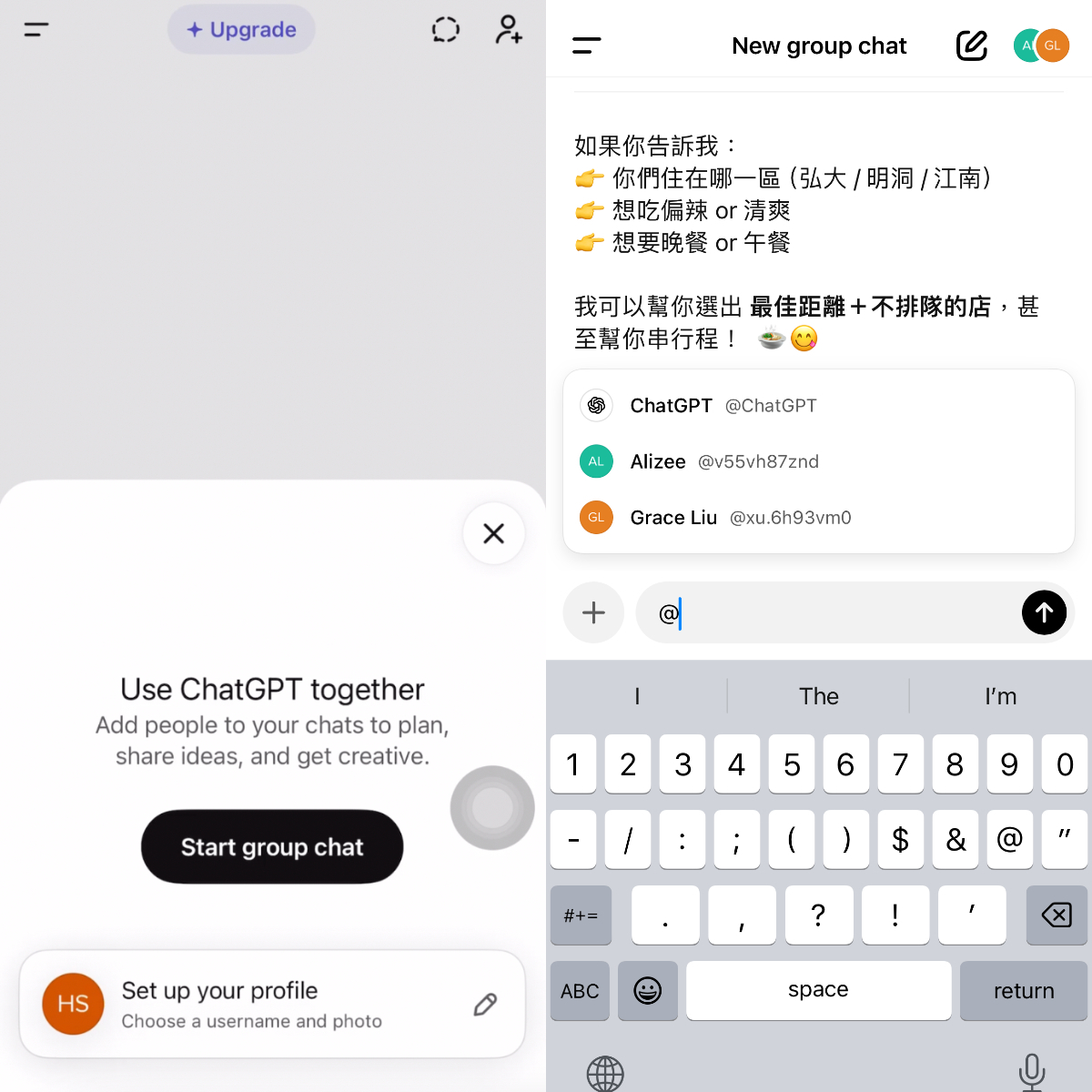View group members via AL and GL avatars
This screenshot has width=1092, height=1092.
1041,45
